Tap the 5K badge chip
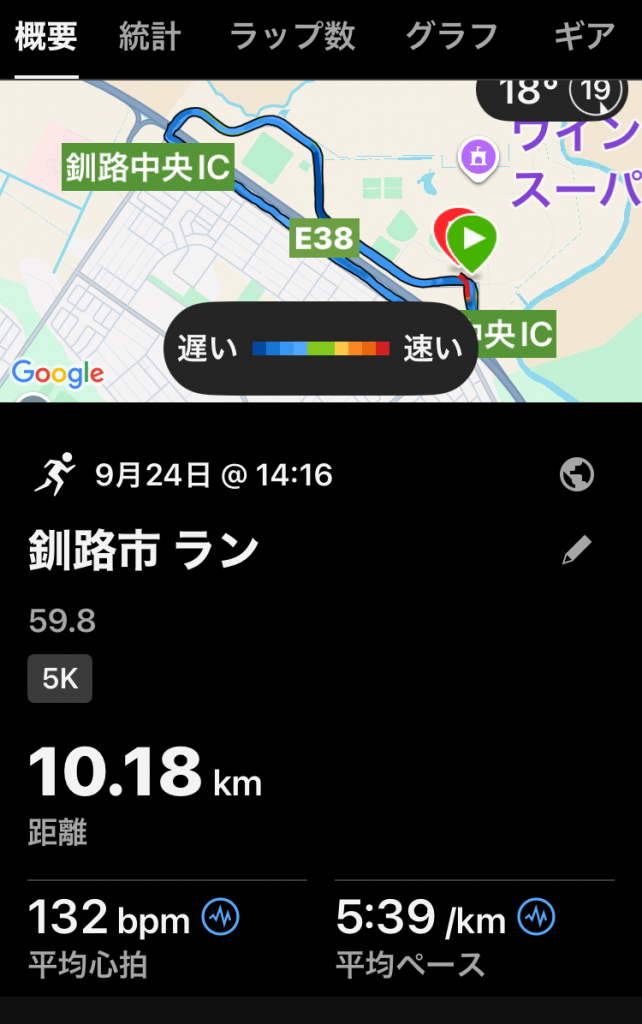Screen dimensions: 642x1024 click(x=60, y=679)
